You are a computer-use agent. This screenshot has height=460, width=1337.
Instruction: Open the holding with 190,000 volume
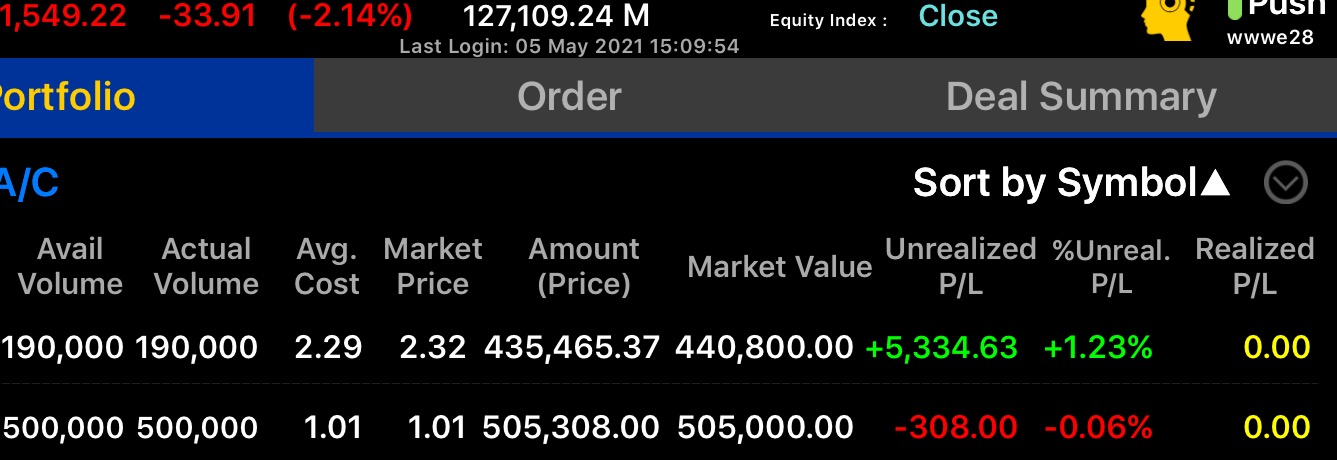(660, 347)
